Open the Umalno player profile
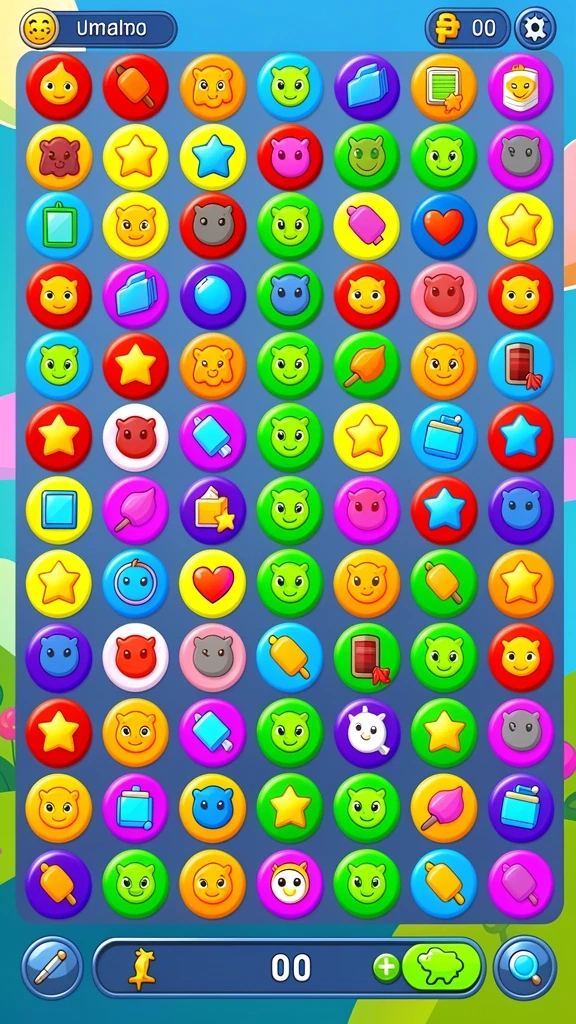Image resolution: width=576 pixels, height=1024 pixels. tap(98, 29)
